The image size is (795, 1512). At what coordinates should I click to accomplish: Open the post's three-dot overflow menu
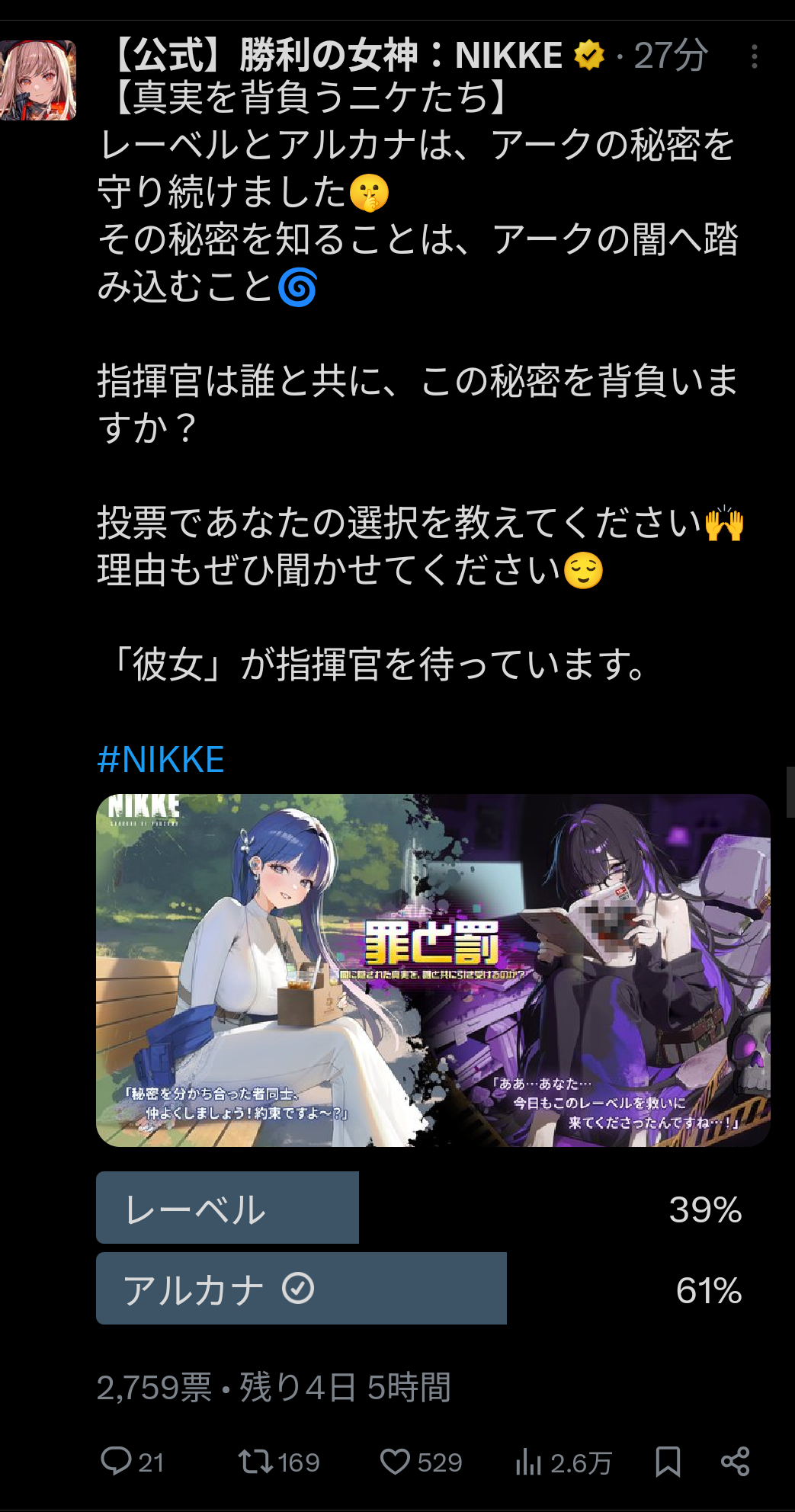[x=754, y=56]
